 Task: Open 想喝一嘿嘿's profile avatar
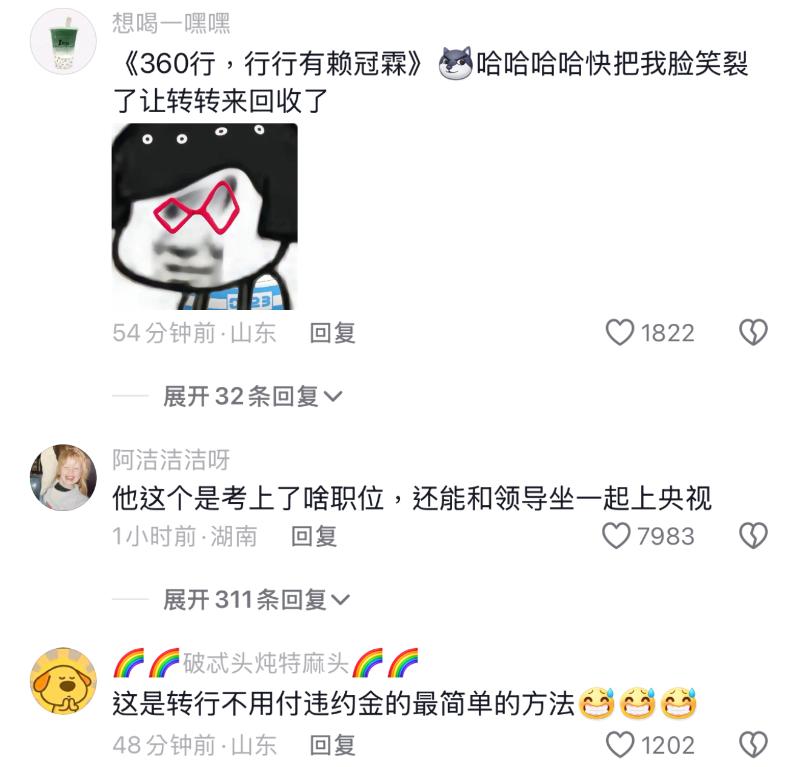pyautogui.click(x=64, y=41)
